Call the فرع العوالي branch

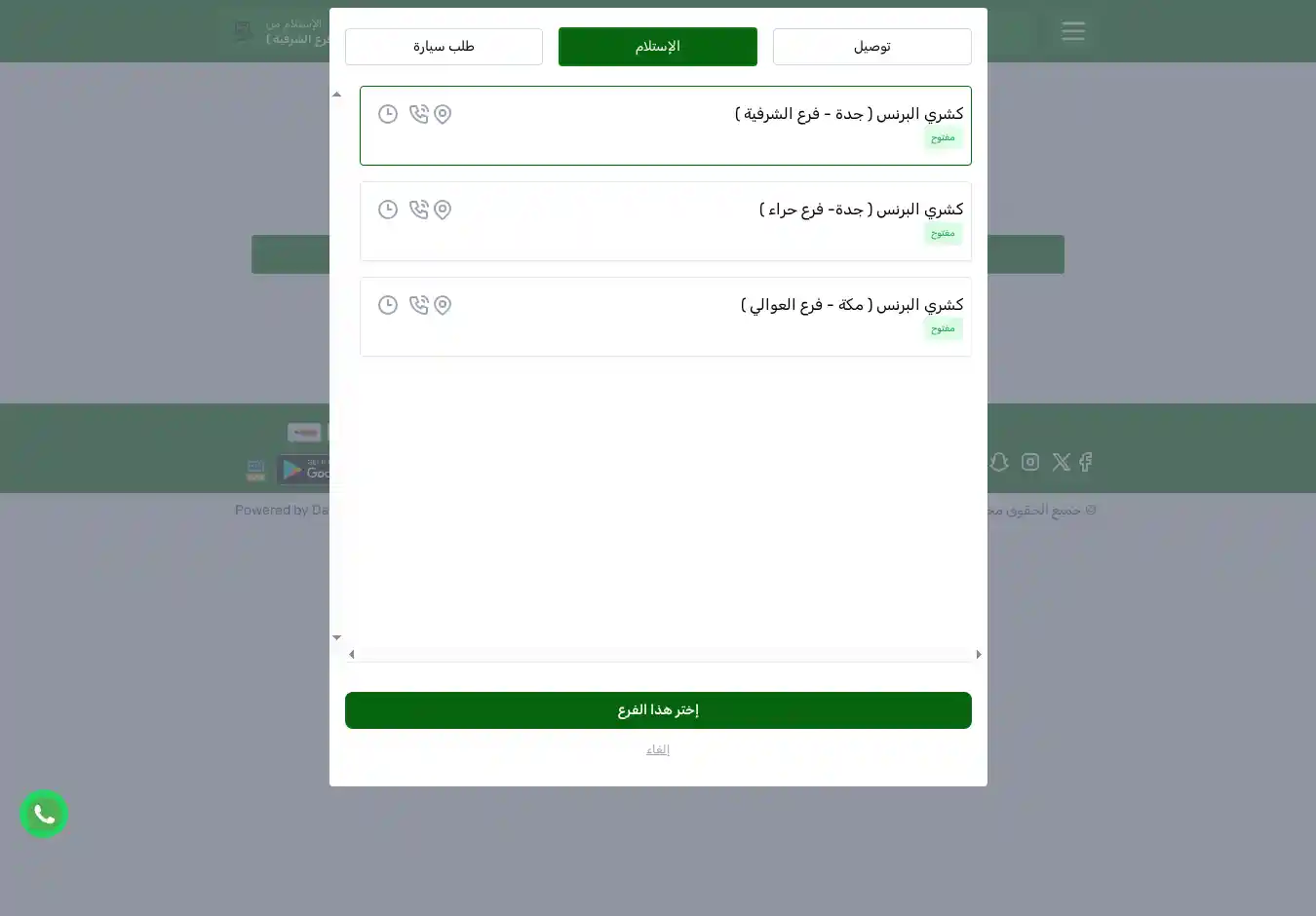(x=418, y=306)
